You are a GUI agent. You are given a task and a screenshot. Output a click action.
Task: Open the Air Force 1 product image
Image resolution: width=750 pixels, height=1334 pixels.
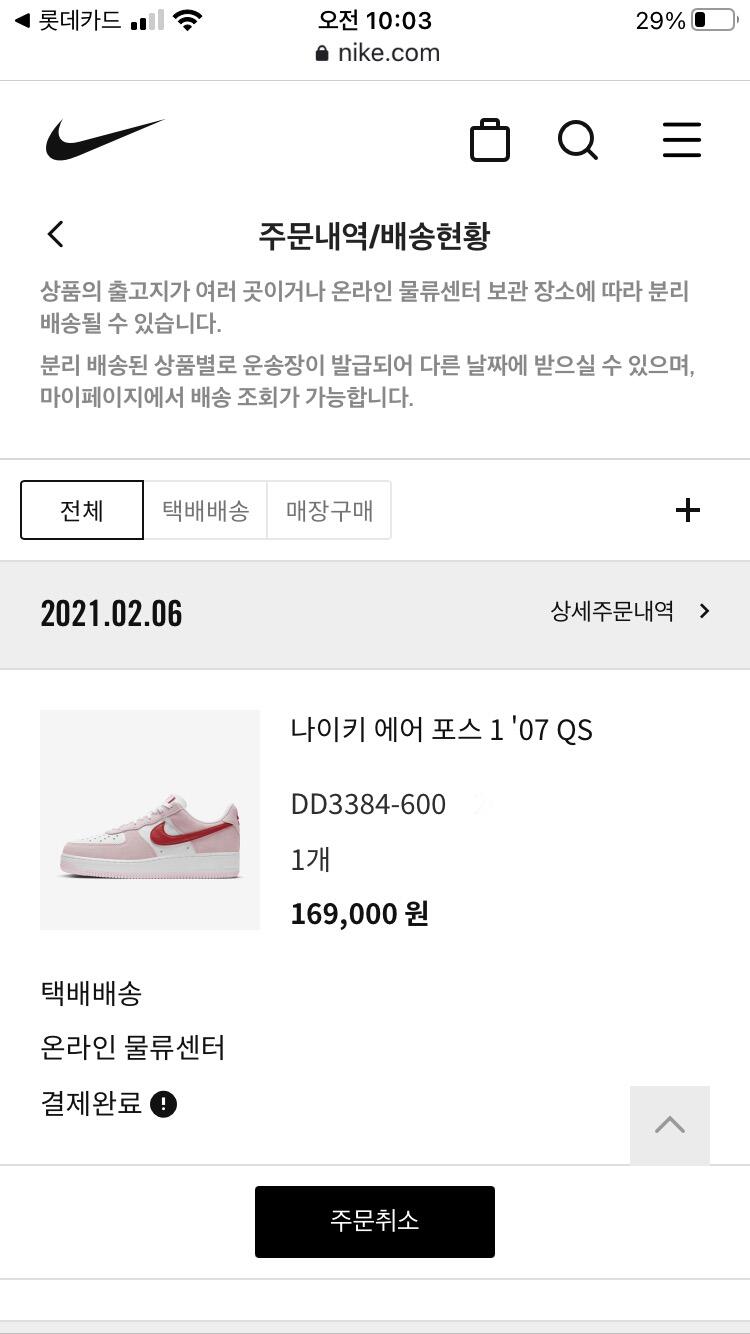150,820
